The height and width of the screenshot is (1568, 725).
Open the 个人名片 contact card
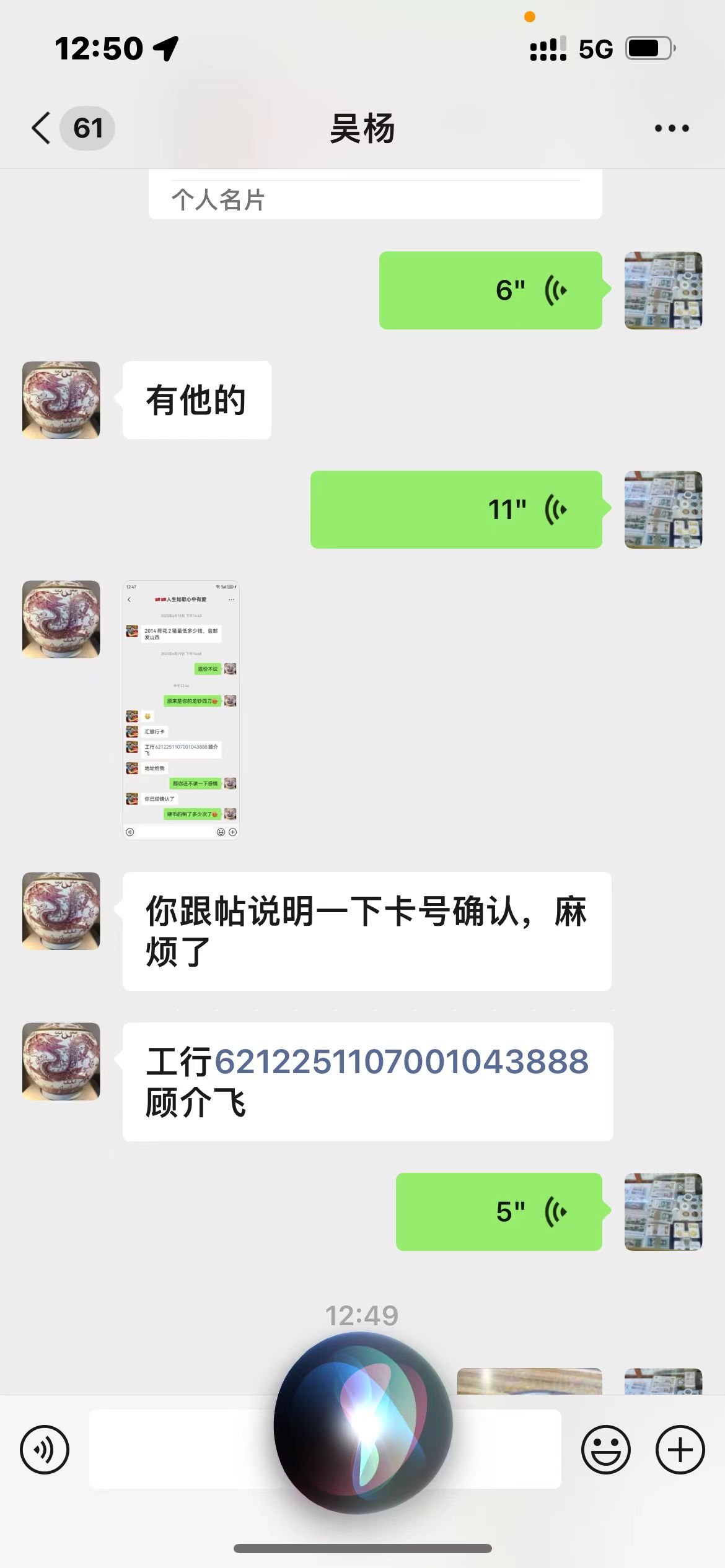coord(375,198)
